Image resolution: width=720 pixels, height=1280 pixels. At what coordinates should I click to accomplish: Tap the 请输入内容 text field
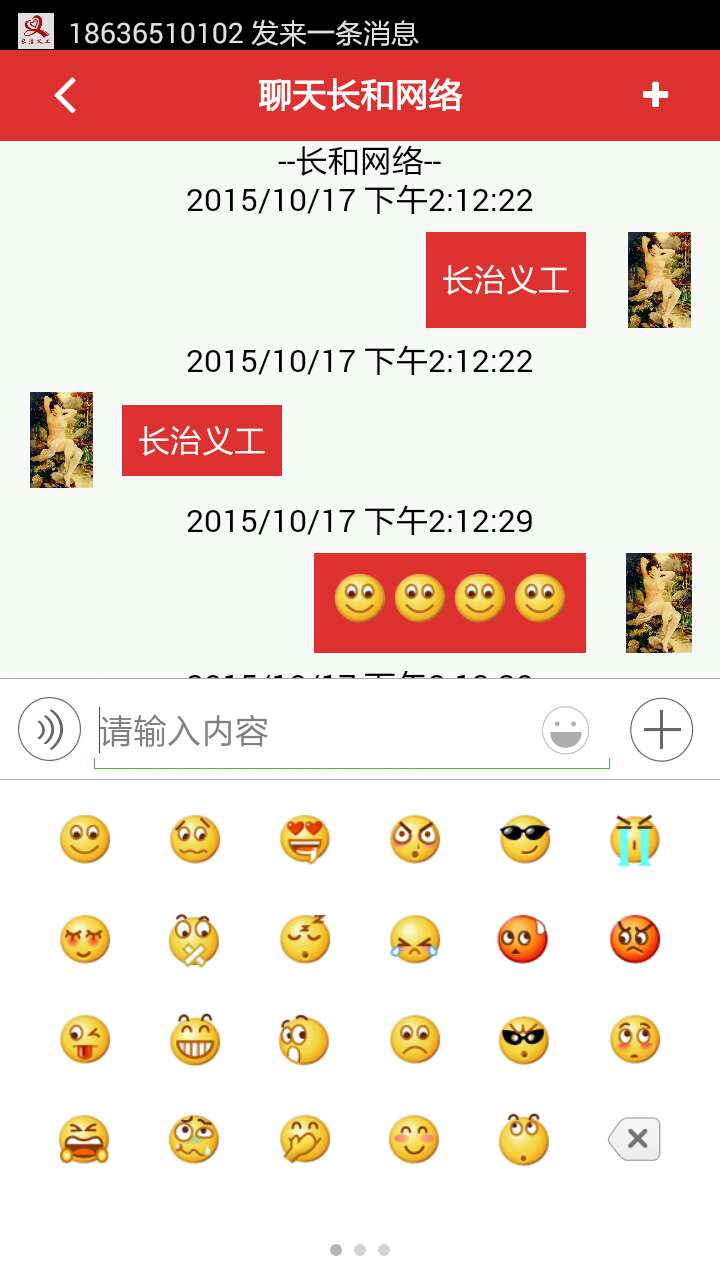pyautogui.click(x=300, y=729)
